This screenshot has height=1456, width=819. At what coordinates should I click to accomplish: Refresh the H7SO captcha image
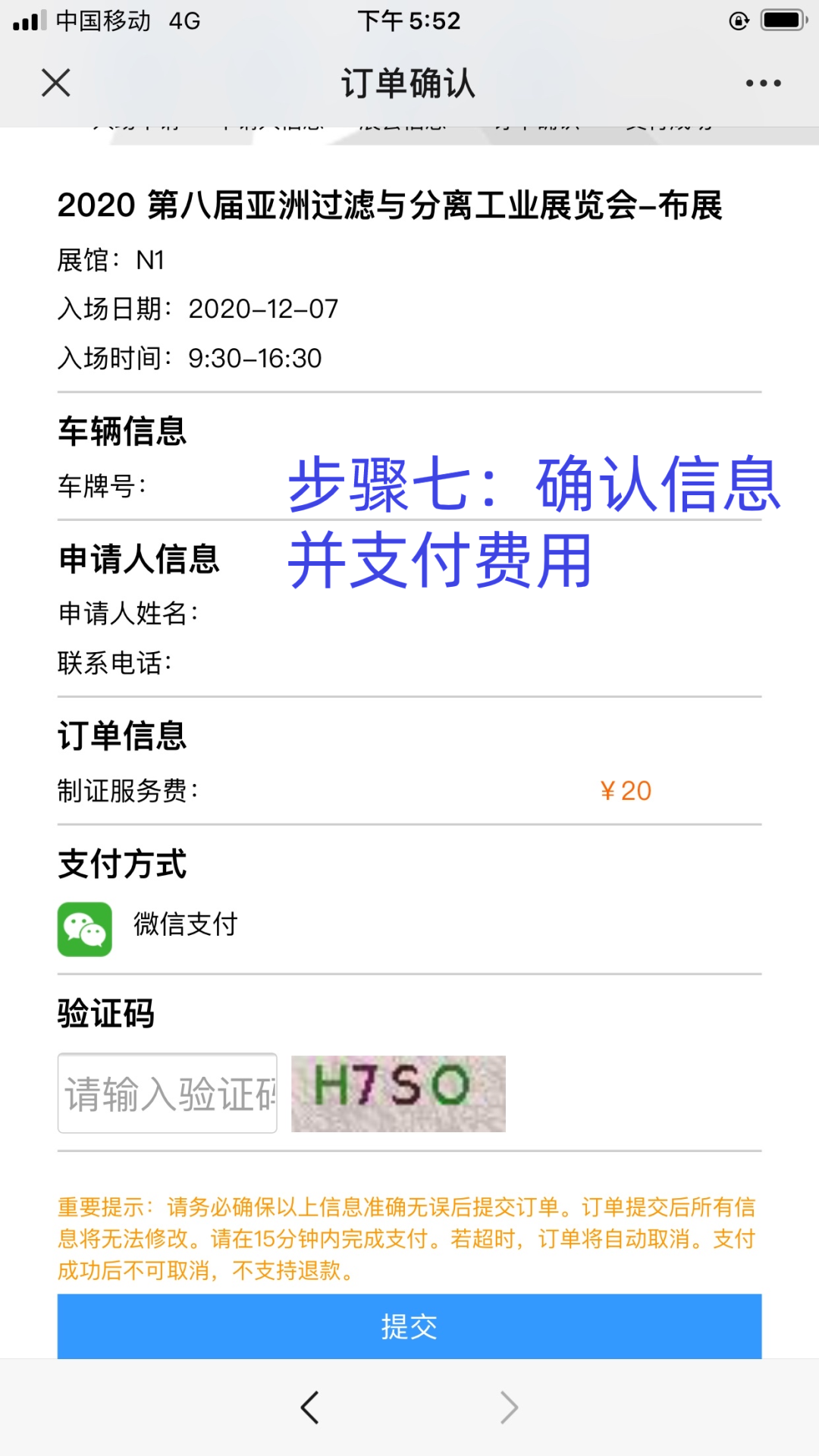pyautogui.click(x=398, y=1094)
